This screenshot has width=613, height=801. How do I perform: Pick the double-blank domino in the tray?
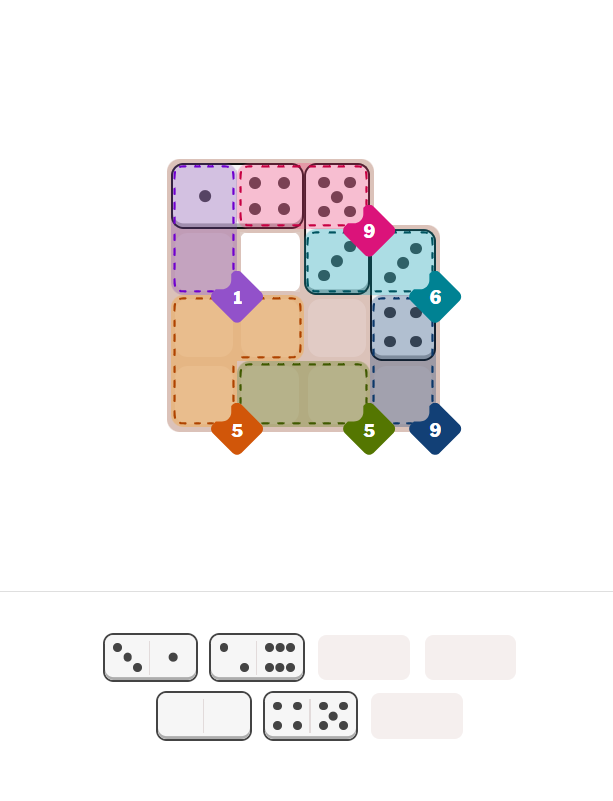pos(203,715)
